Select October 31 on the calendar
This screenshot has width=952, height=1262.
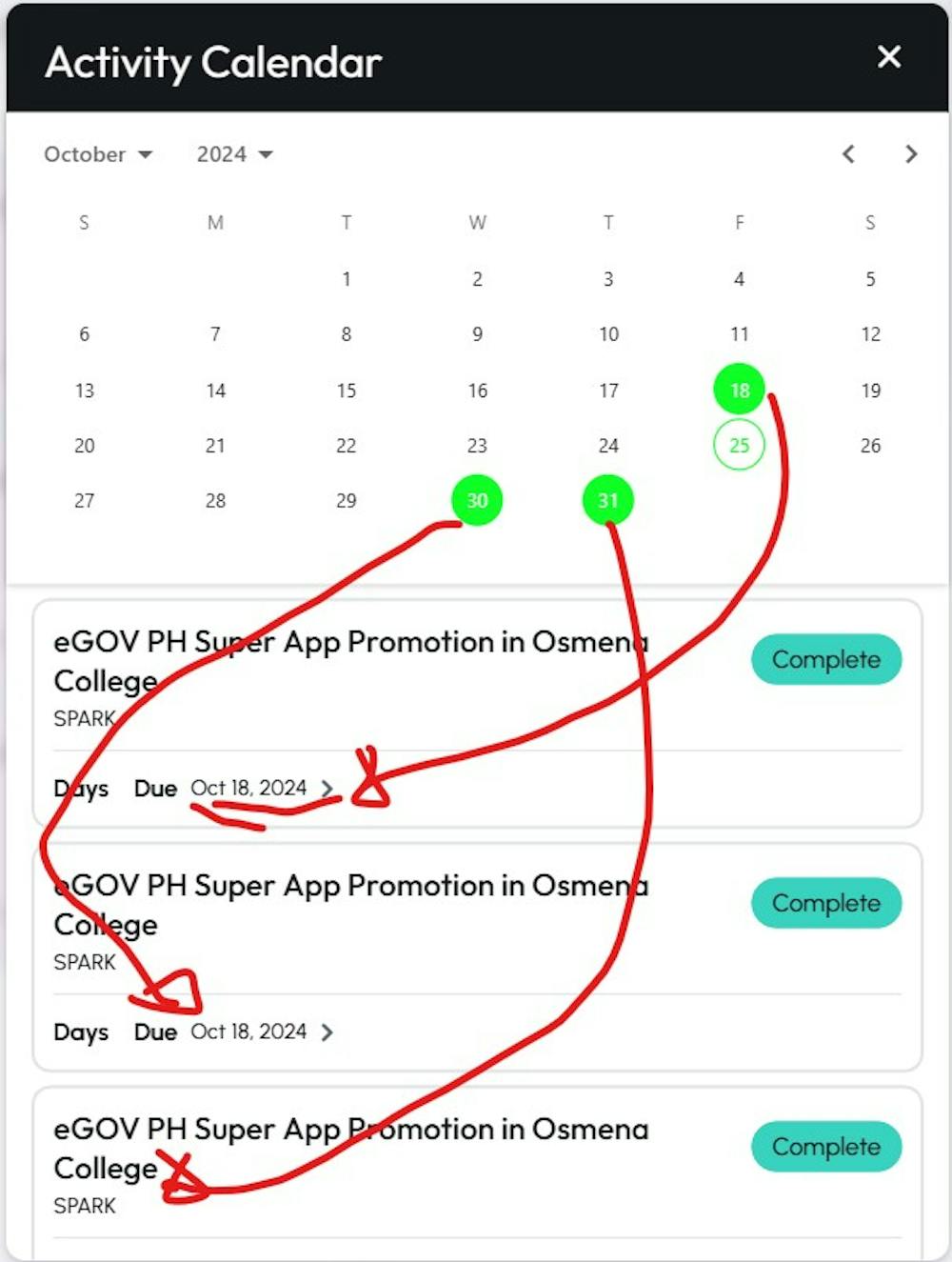coord(607,500)
